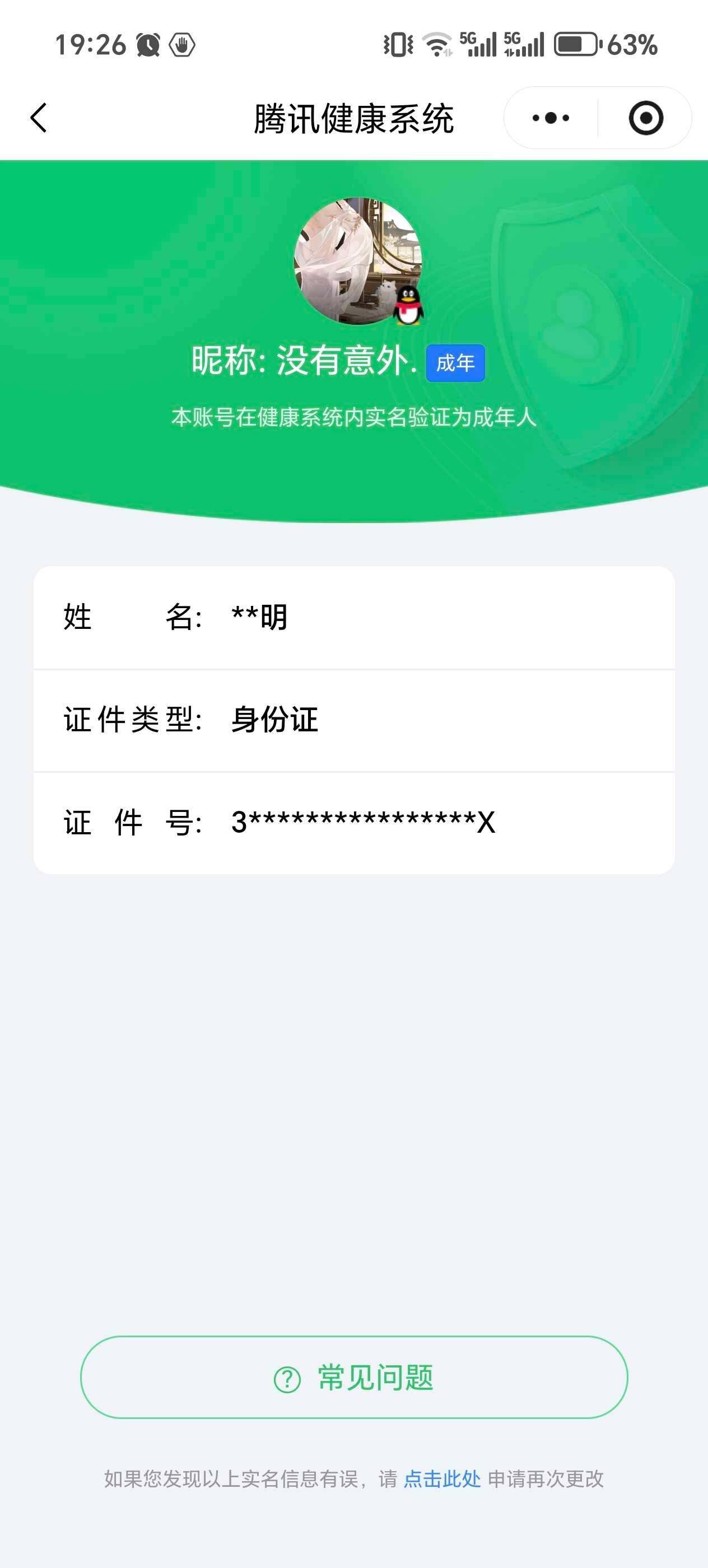Tap the back arrow to leave health system
The image size is (708, 1568).
pos(38,118)
